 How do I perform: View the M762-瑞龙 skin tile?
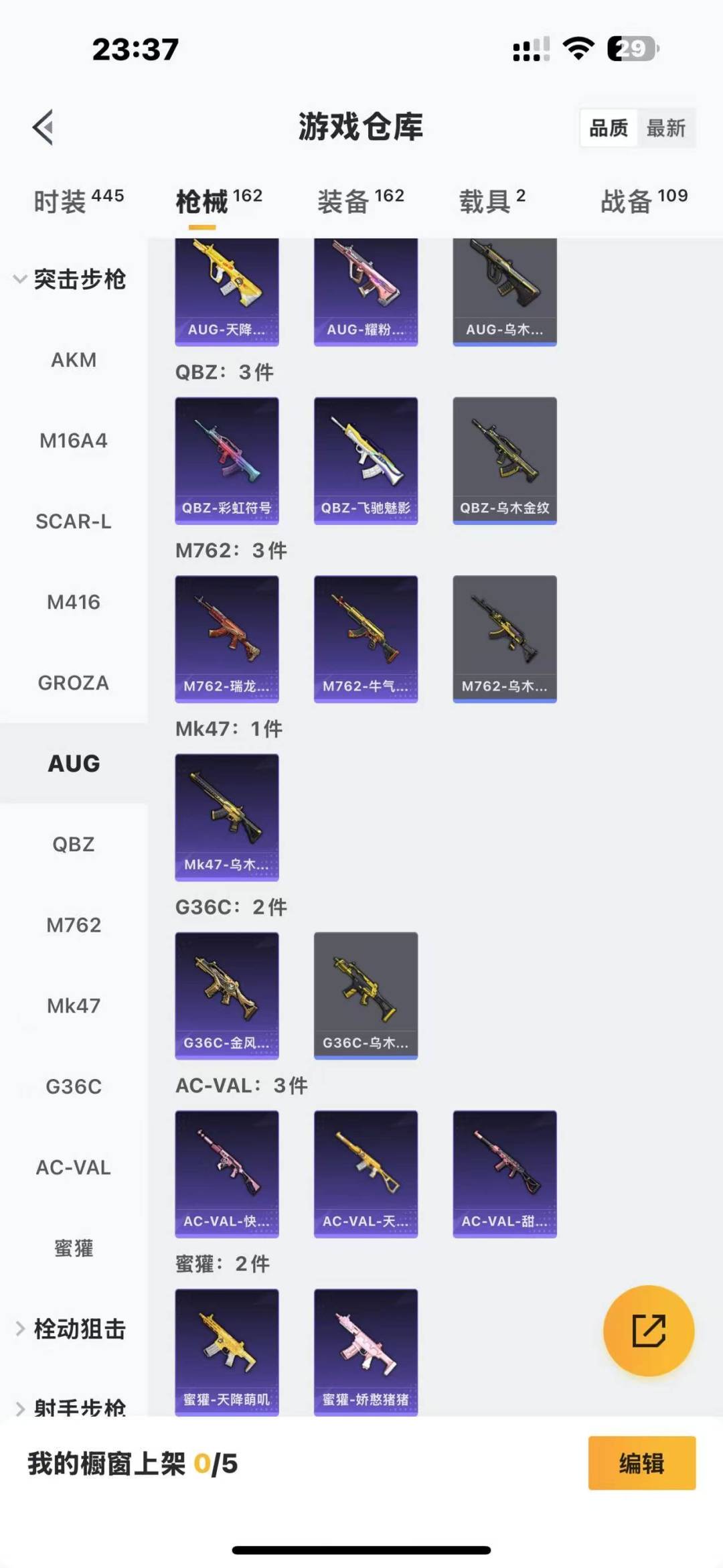tap(227, 639)
